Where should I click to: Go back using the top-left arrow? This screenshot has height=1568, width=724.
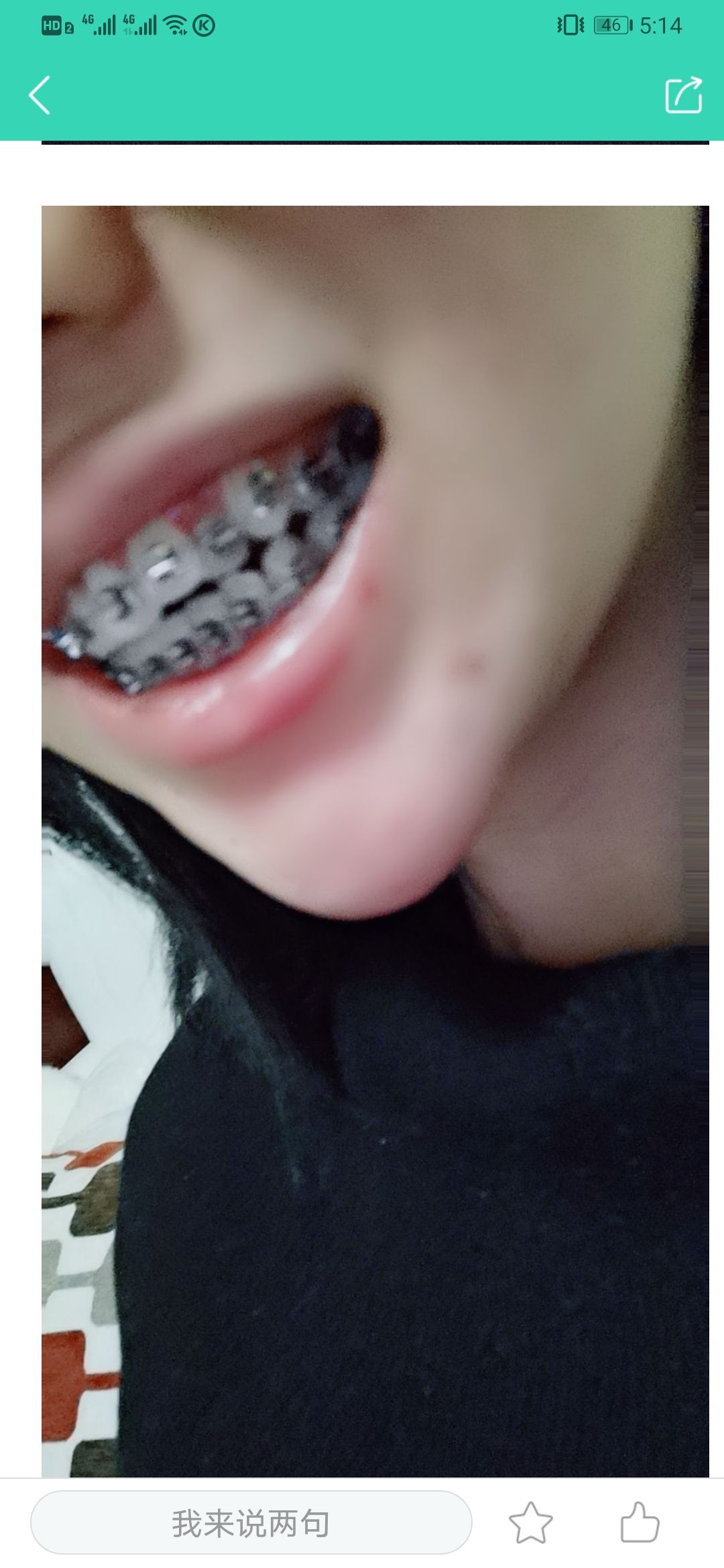40,95
